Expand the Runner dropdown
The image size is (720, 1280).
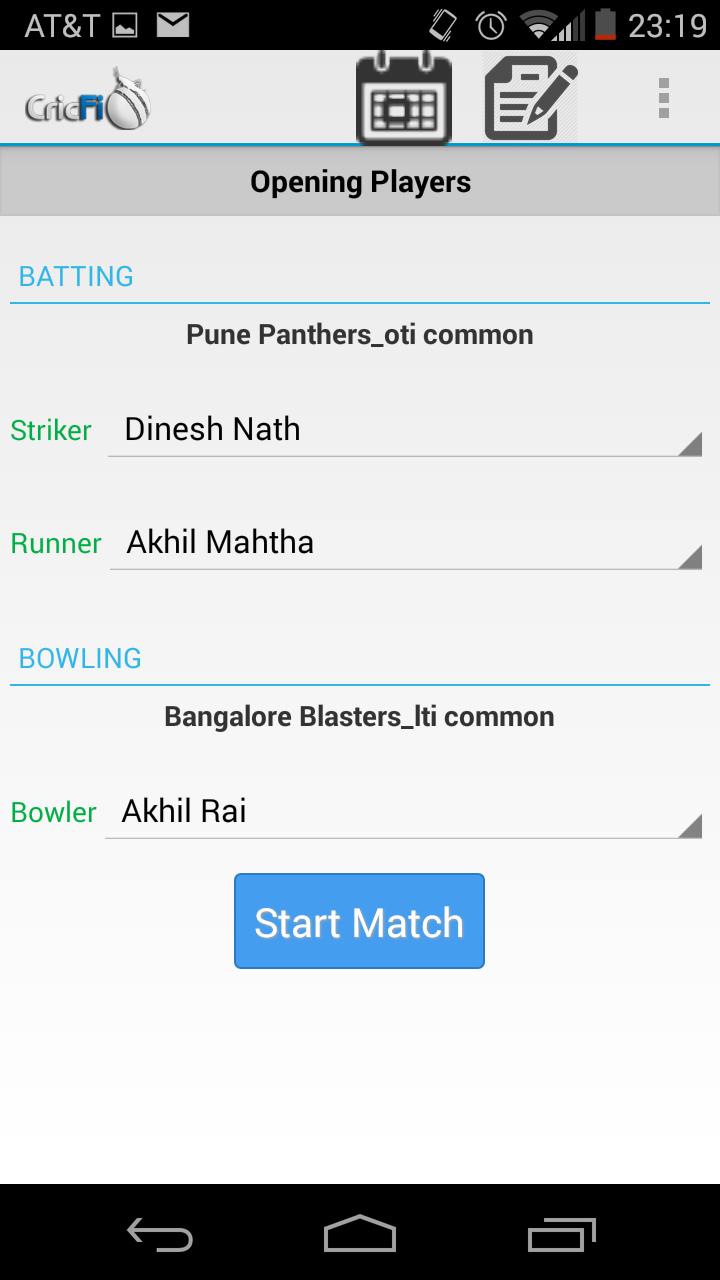pos(405,543)
